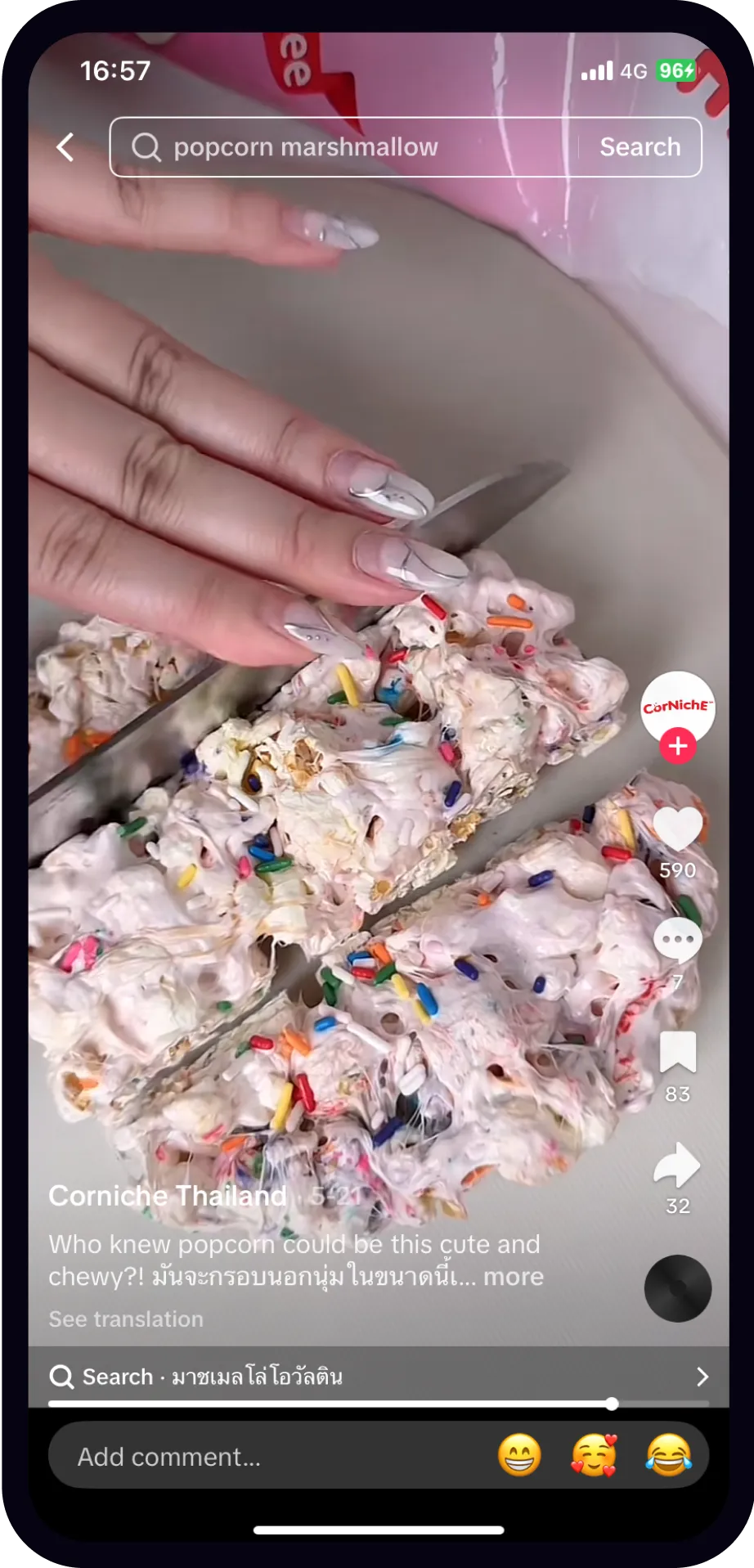Open the spinning sound disc
Image resolution: width=754 pixels, height=1568 pixels.
click(678, 1288)
